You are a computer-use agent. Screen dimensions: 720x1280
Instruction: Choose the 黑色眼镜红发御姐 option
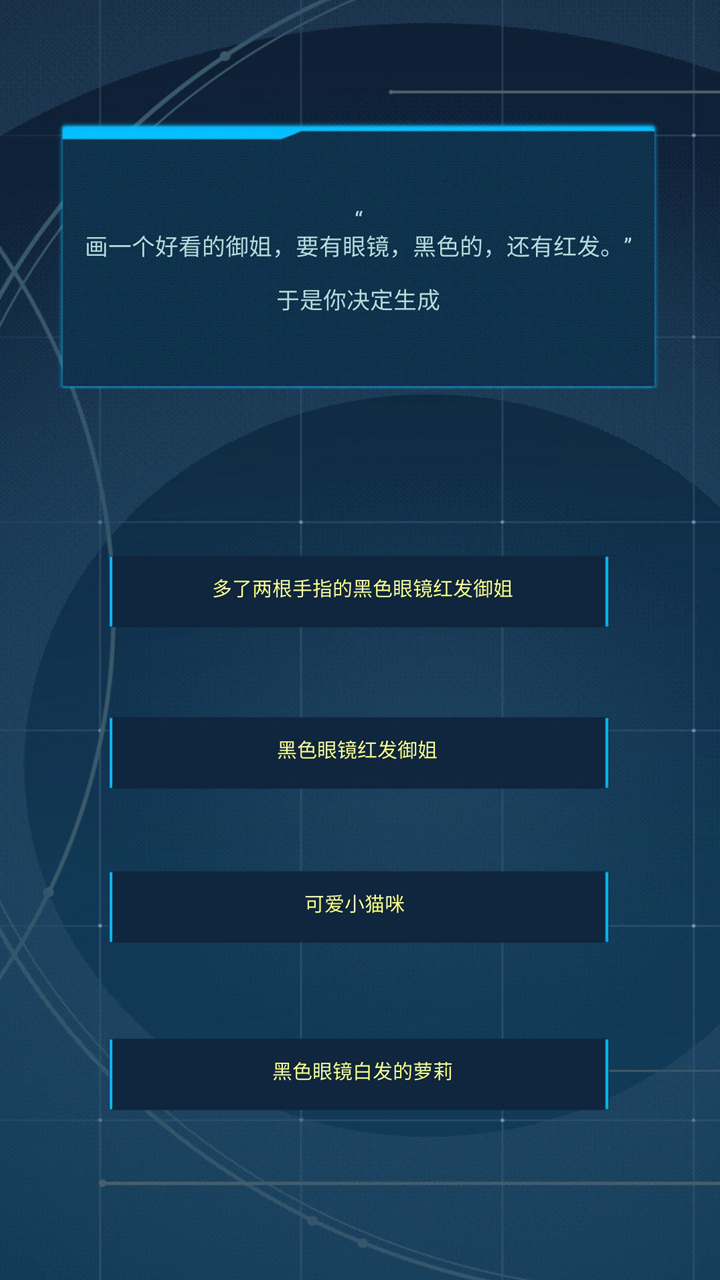click(359, 751)
